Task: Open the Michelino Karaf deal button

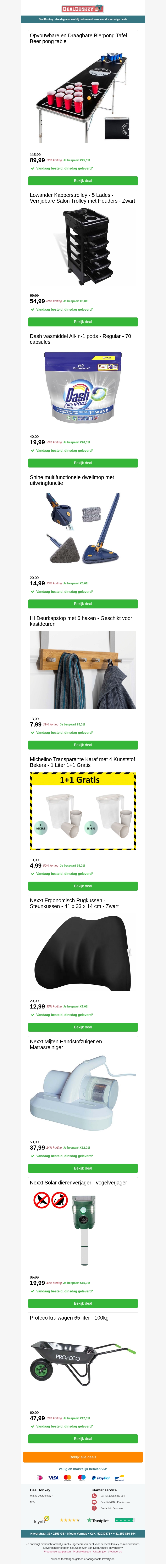Action: point(83,886)
